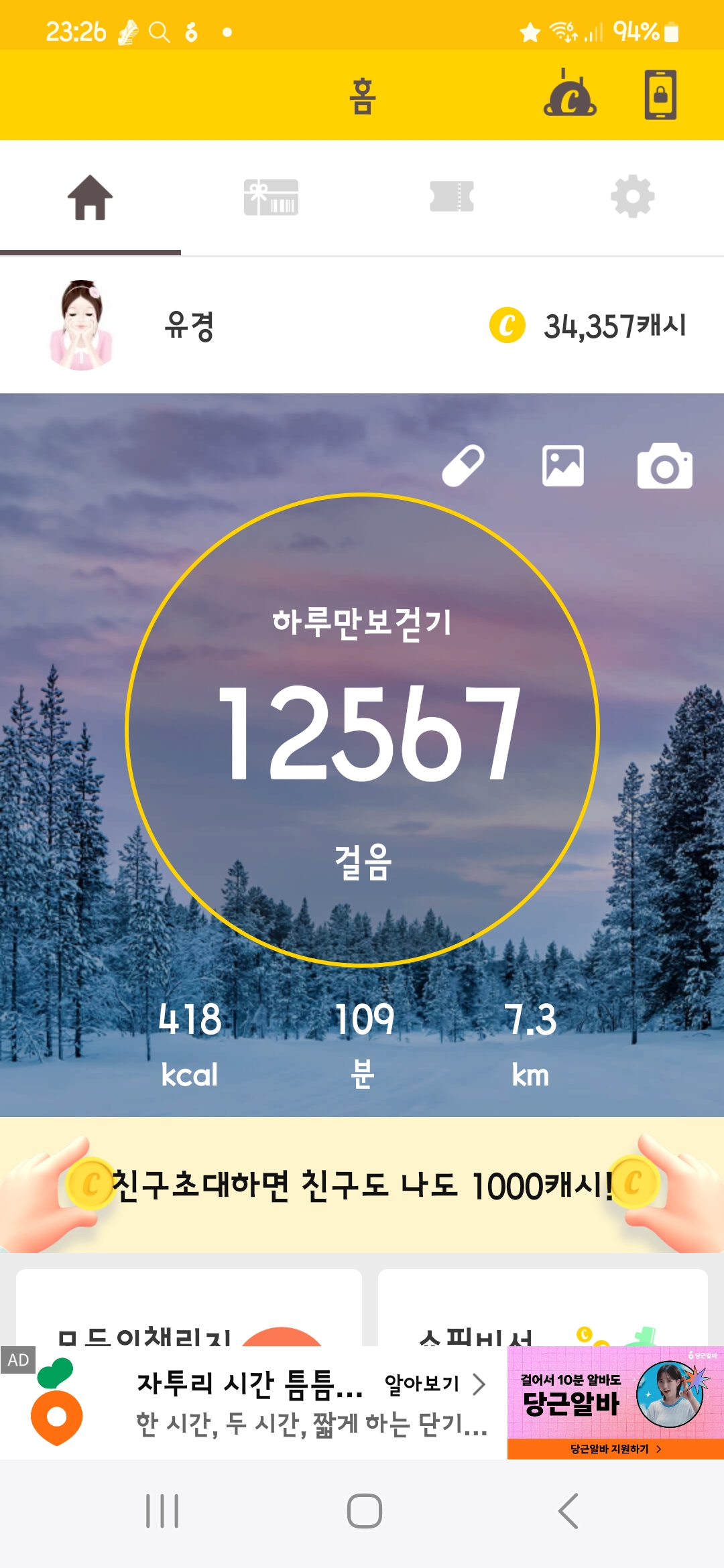Open the settings gear tab
This screenshot has width=724, height=1568.
tap(632, 198)
